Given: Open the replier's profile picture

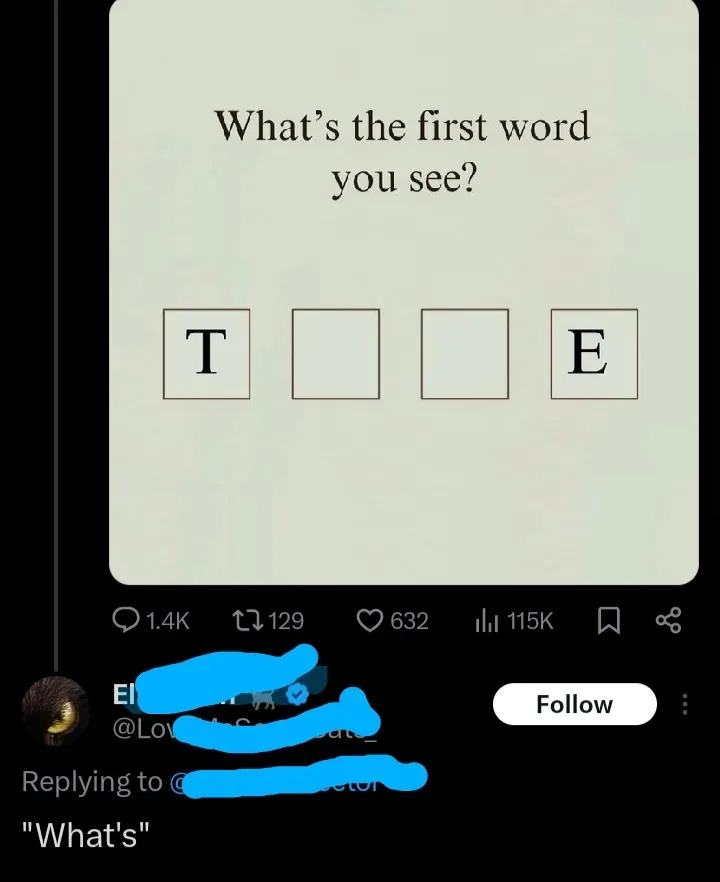Looking at the screenshot, I should pyautogui.click(x=55, y=709).
